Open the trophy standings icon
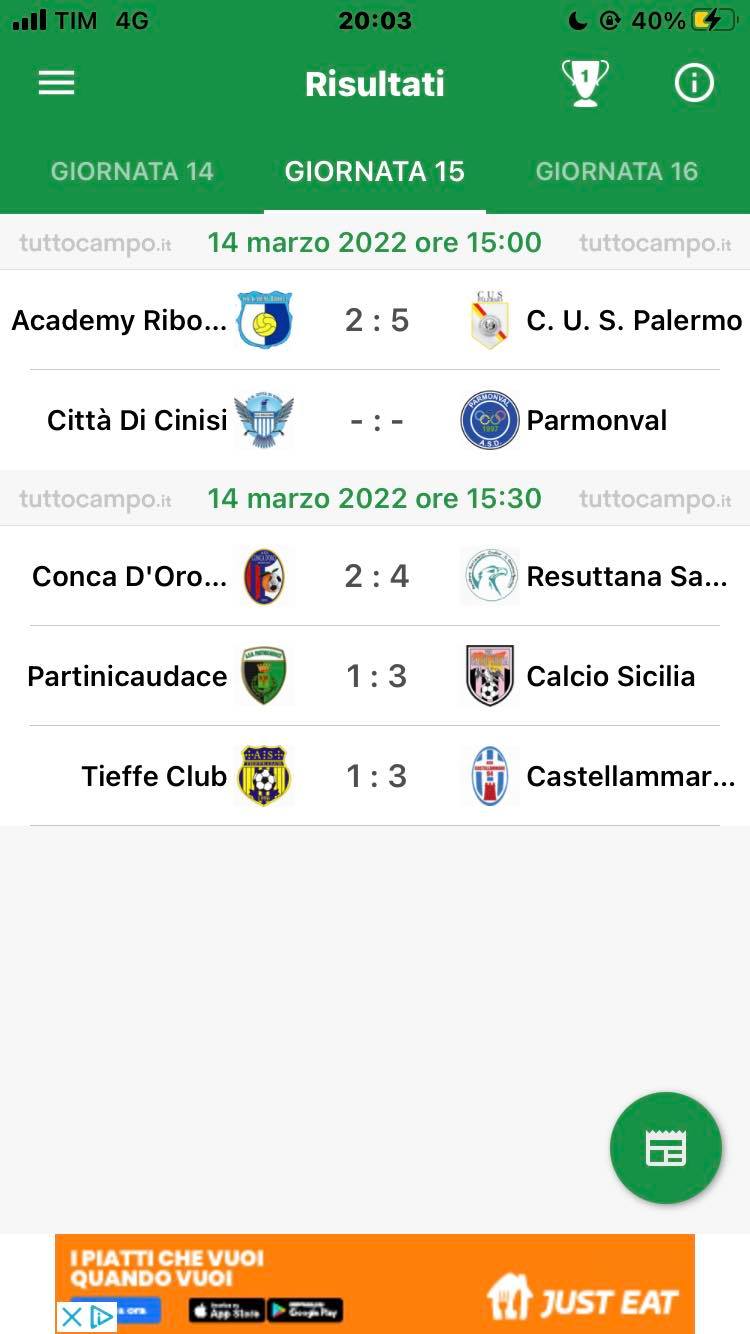This screenshot has width=750, height=1334. (585, 84)
